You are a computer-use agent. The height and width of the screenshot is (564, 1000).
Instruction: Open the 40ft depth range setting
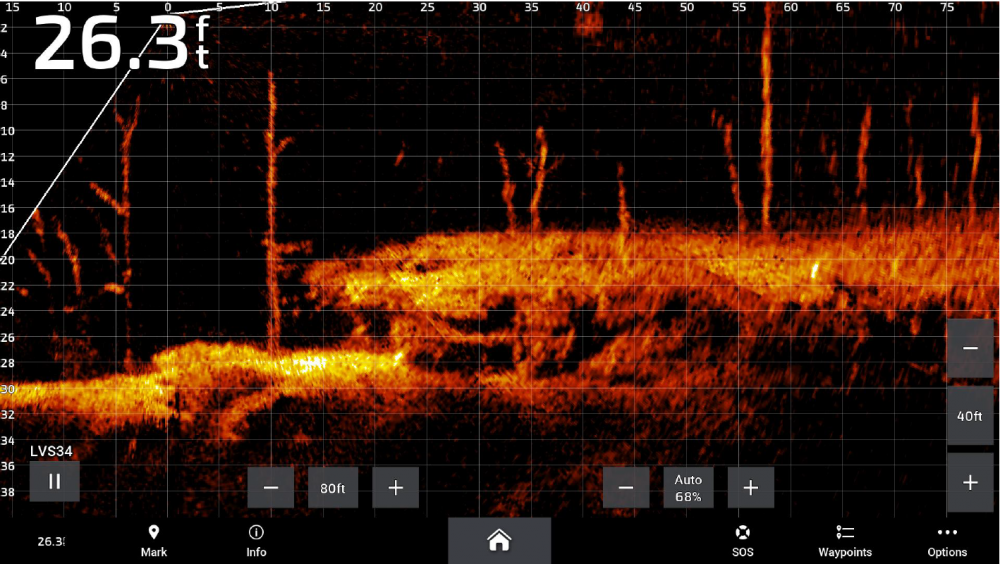coord(970,416)
